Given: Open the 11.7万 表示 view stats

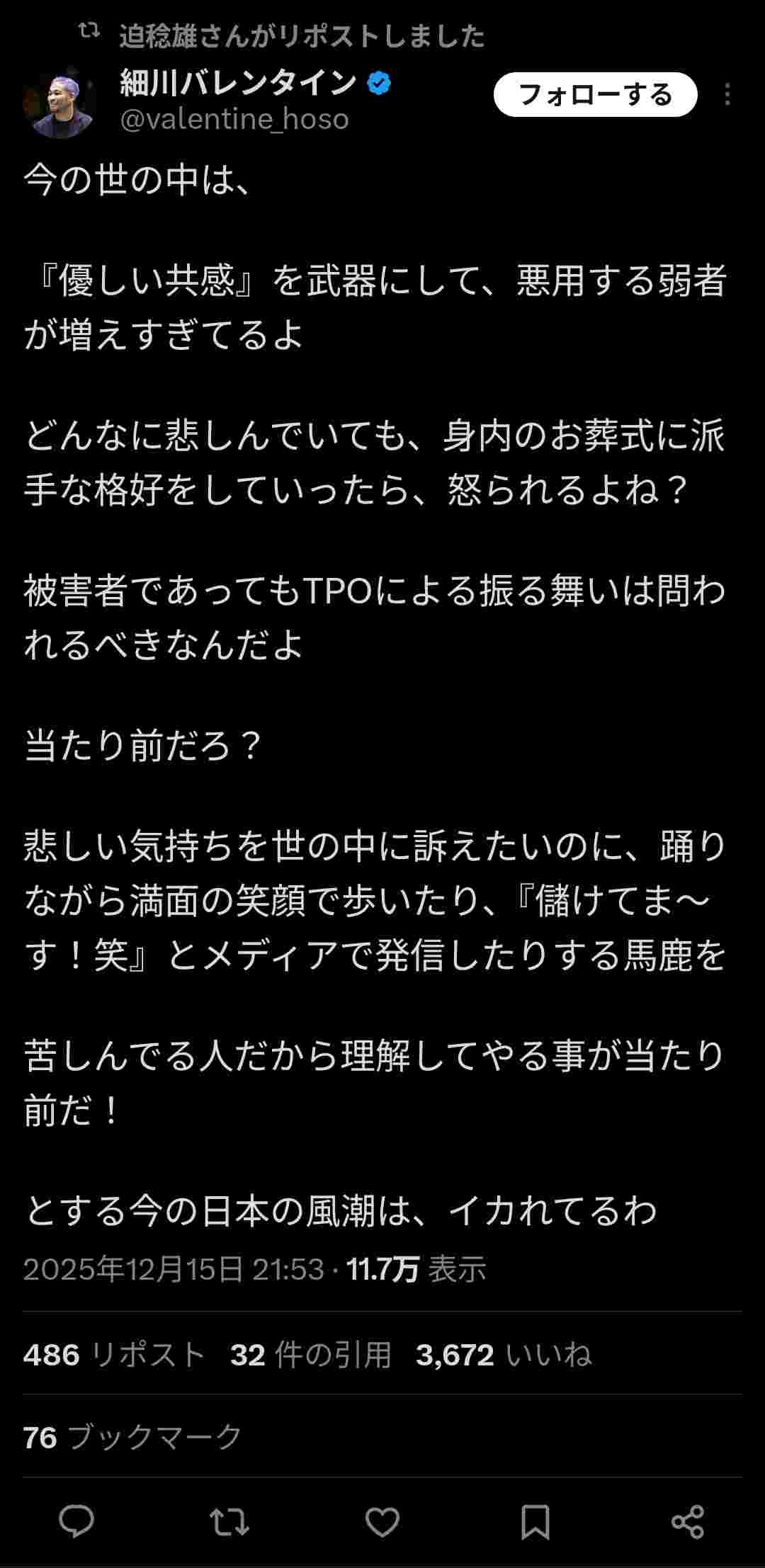Looking at the screenshot, I should coord(416,1268).
